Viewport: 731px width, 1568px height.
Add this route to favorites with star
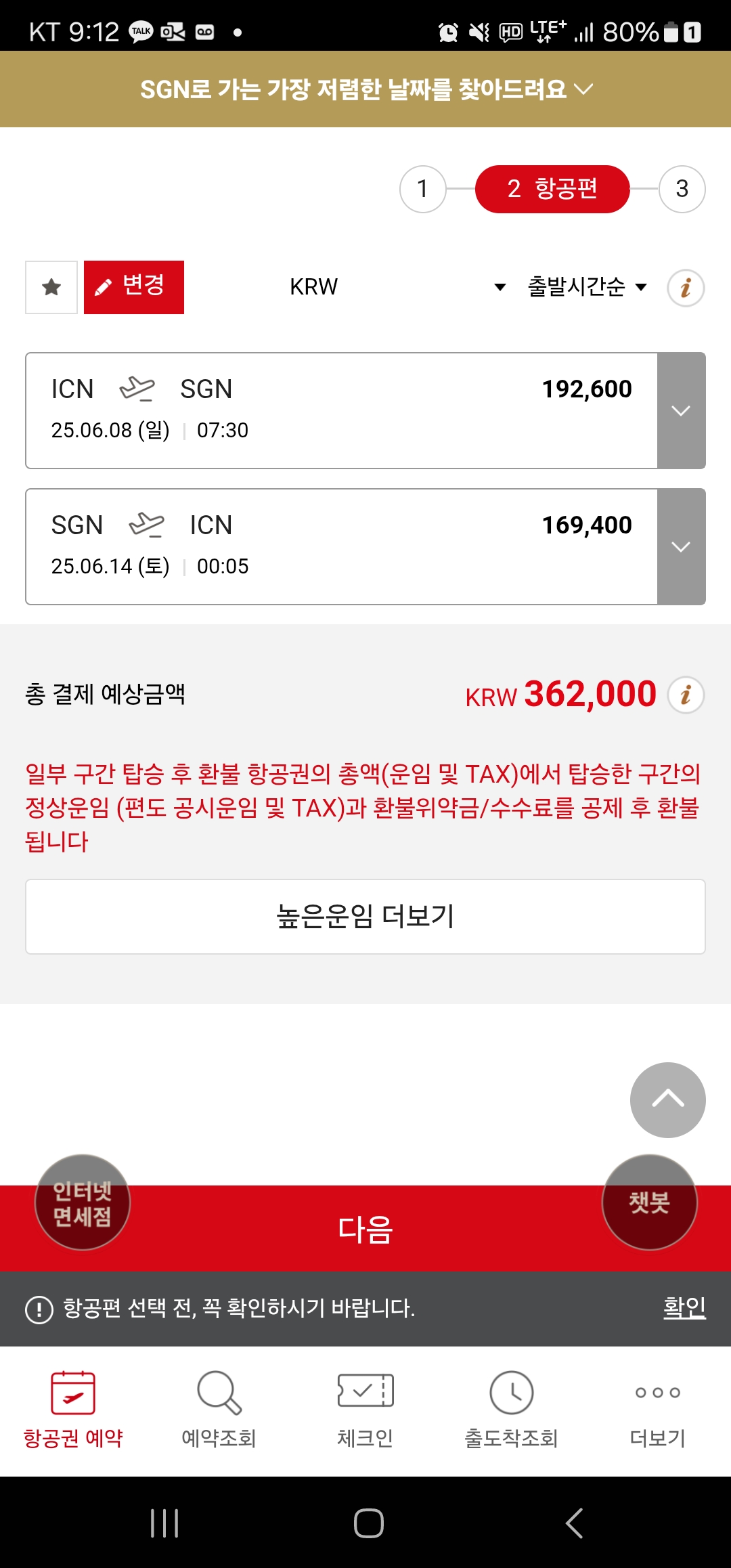tap(51, 287)
